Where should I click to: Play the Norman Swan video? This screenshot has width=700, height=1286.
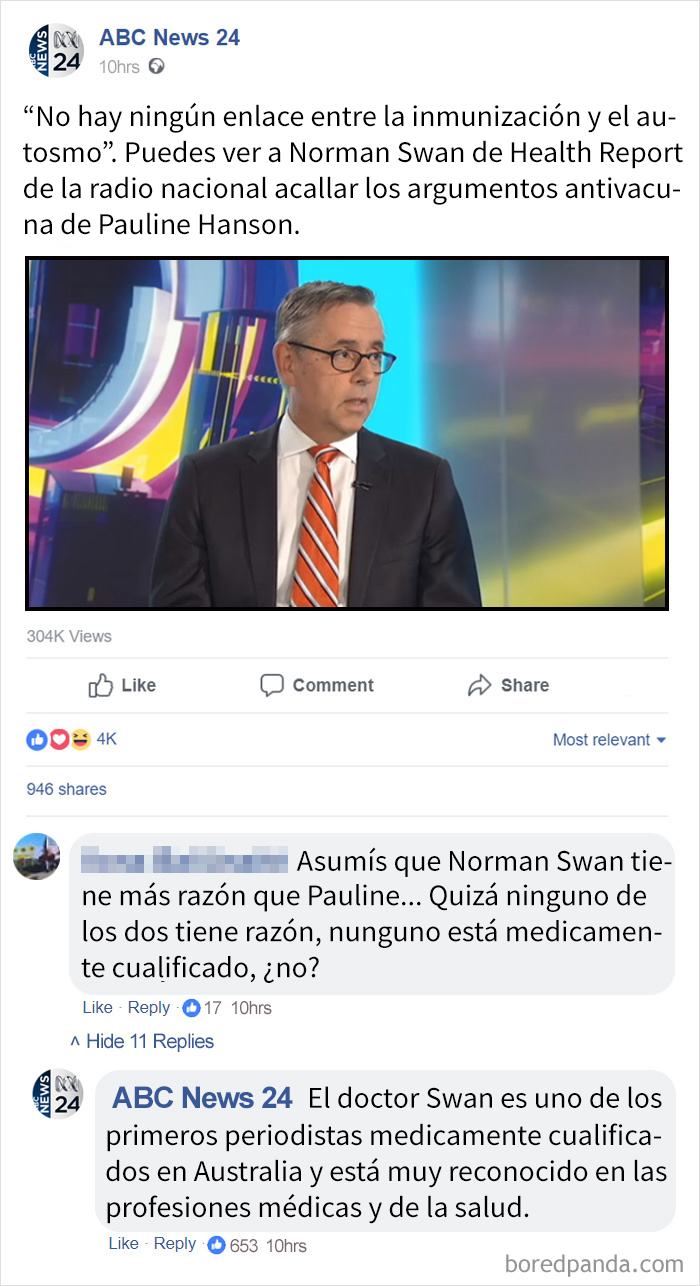click(346, 434)
